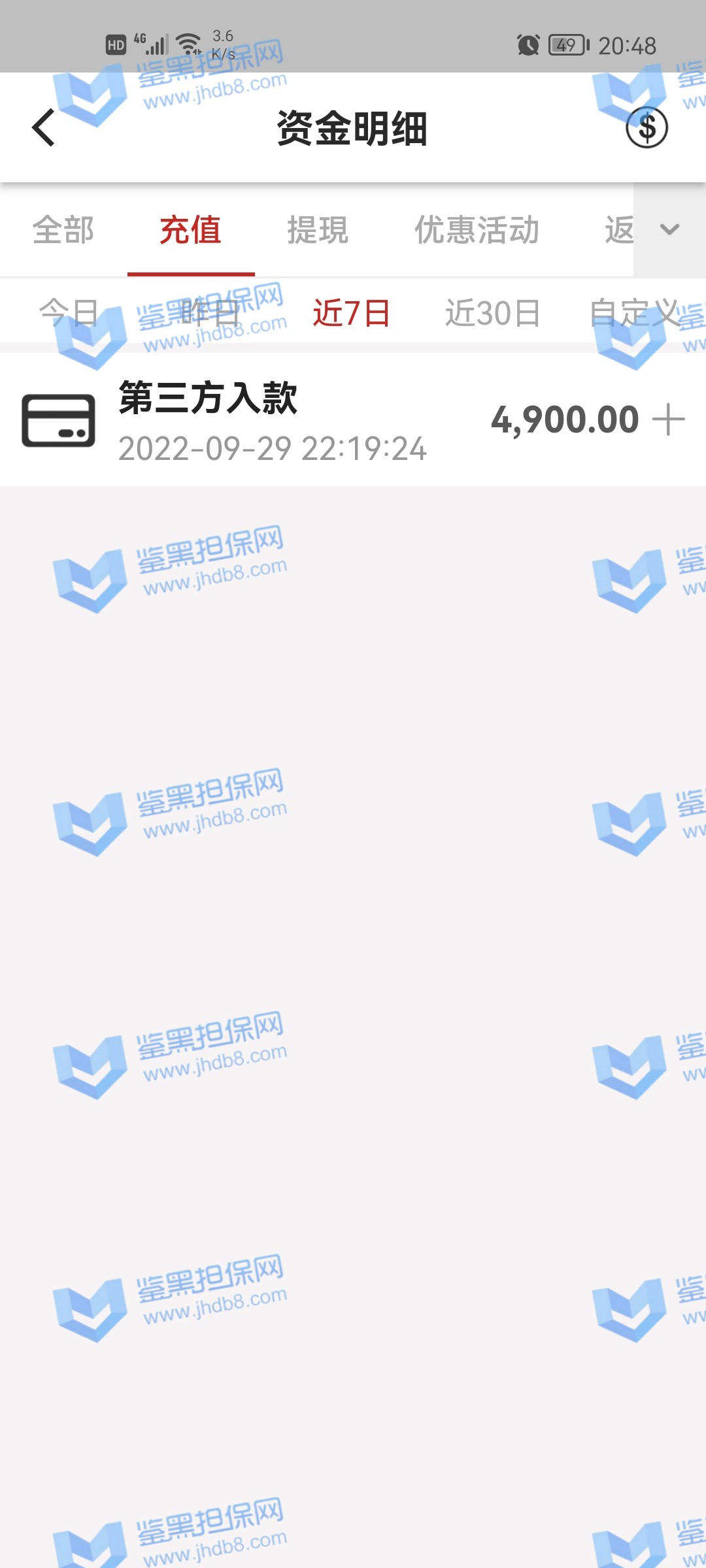
Task: Open the 优惠活动 tab
Action: coord(477,230)
